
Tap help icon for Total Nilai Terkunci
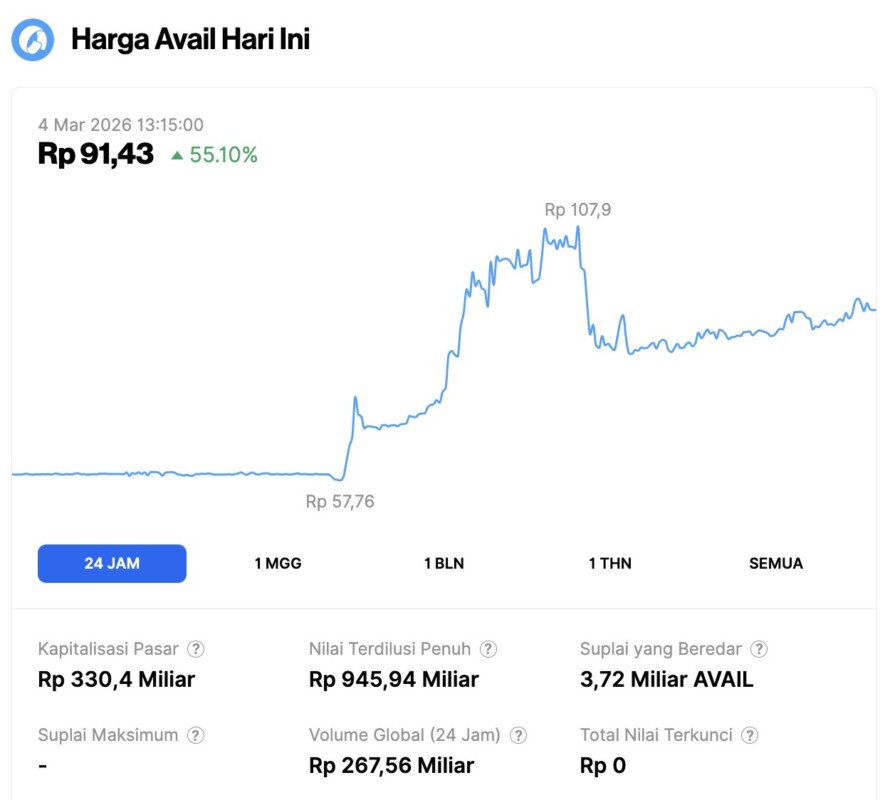point(750,735)
